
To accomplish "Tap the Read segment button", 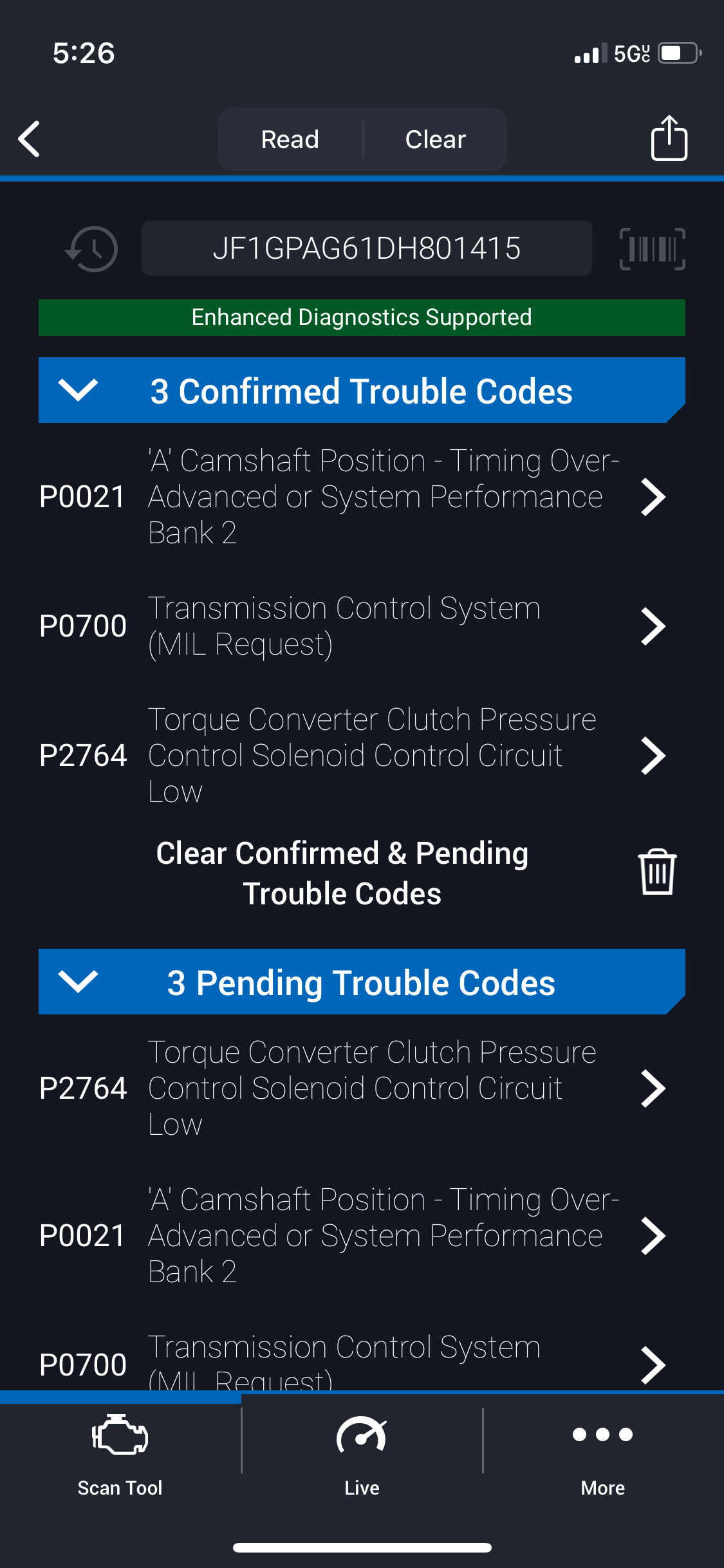I will coord(290,139).
